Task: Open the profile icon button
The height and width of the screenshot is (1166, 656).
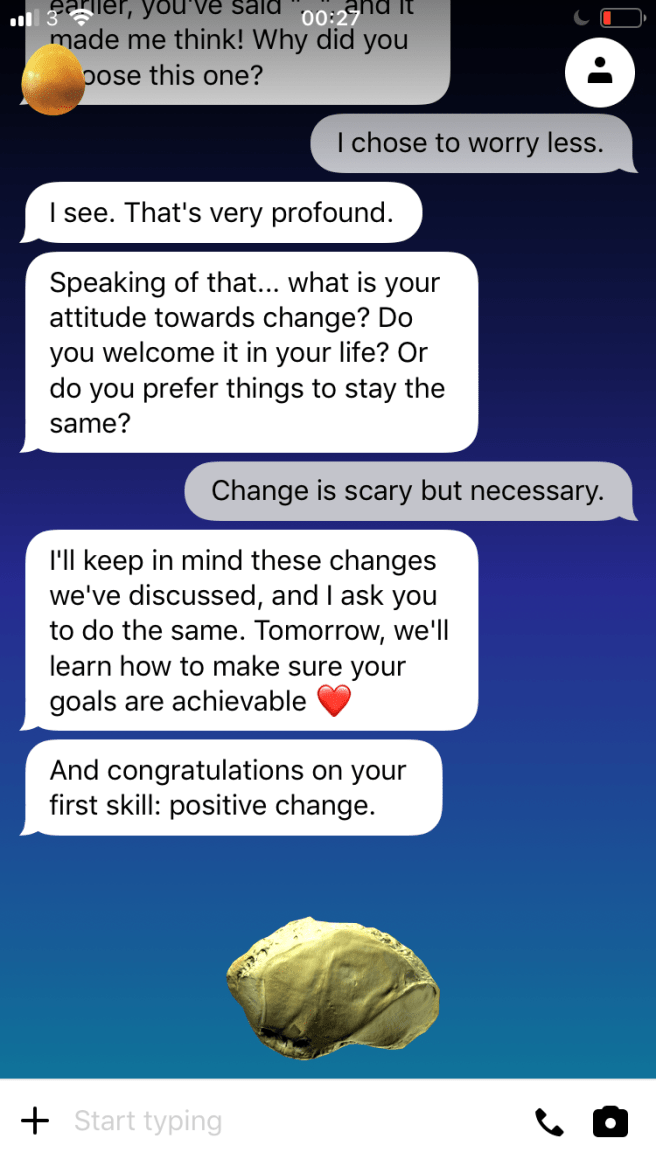Action: [x=599, y=71]
